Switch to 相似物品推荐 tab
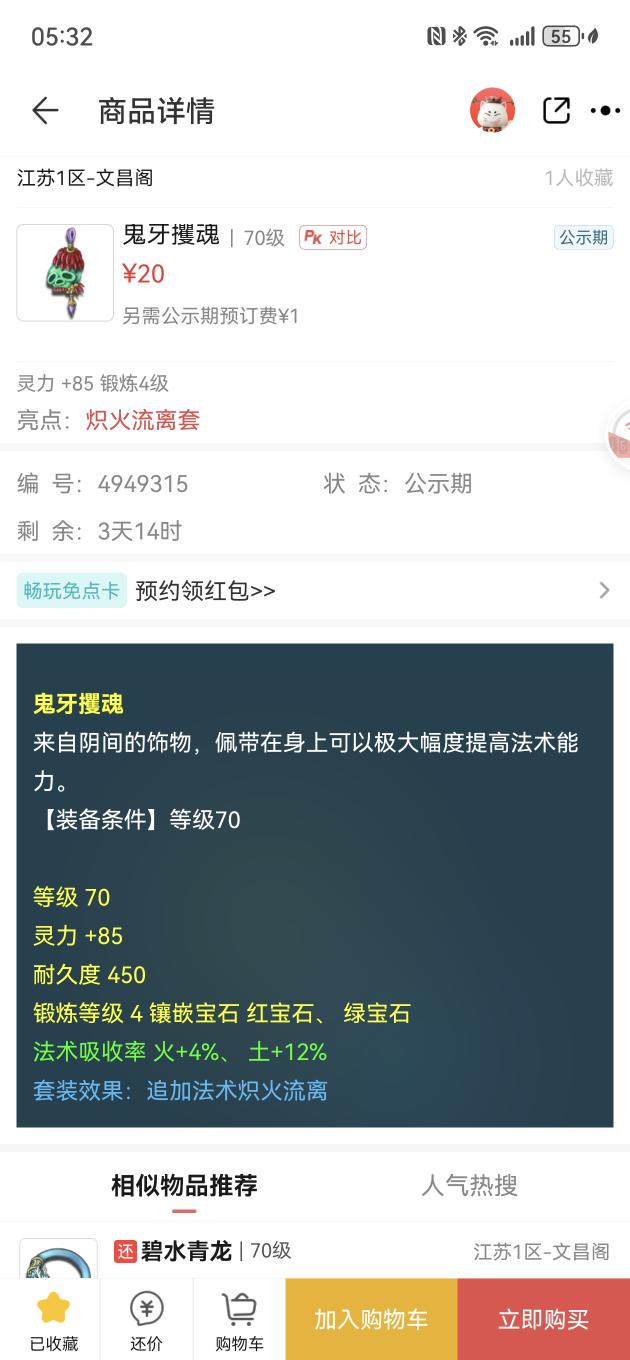This screenshot has width=630, height=1360. click(x=184, y=1186)
